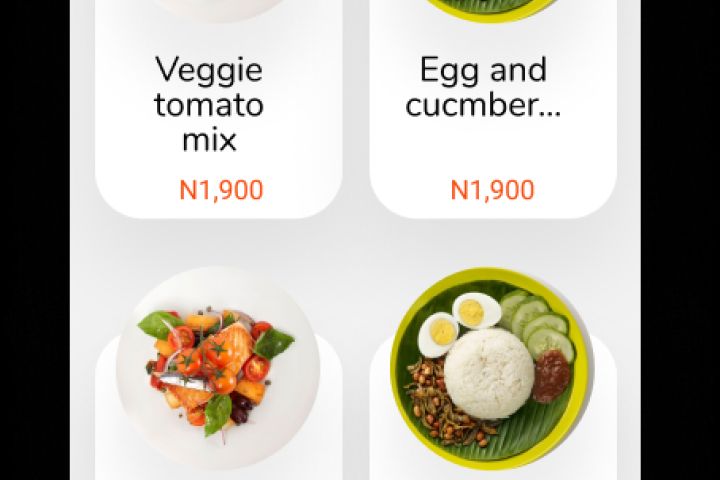View the card showing the rice and boiled egg plate
720x480 pixels.
click(x=492, y=370)
